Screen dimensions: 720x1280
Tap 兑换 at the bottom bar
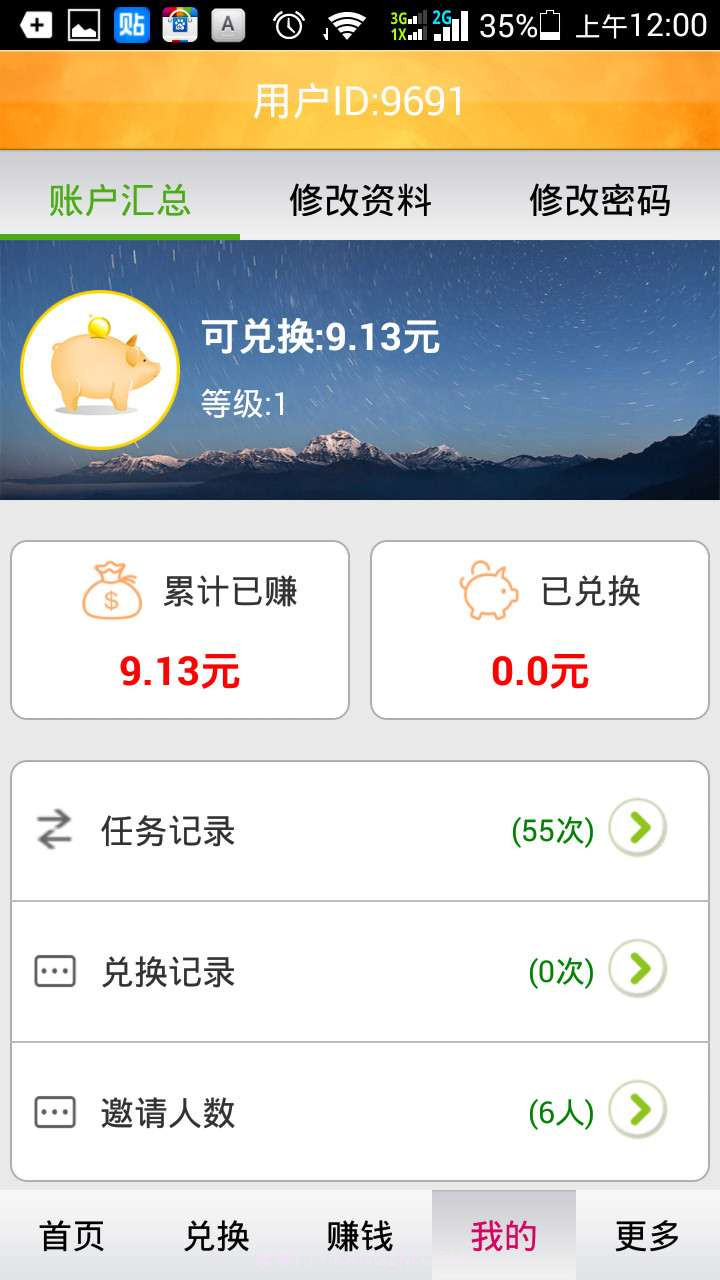(213, 1237)
